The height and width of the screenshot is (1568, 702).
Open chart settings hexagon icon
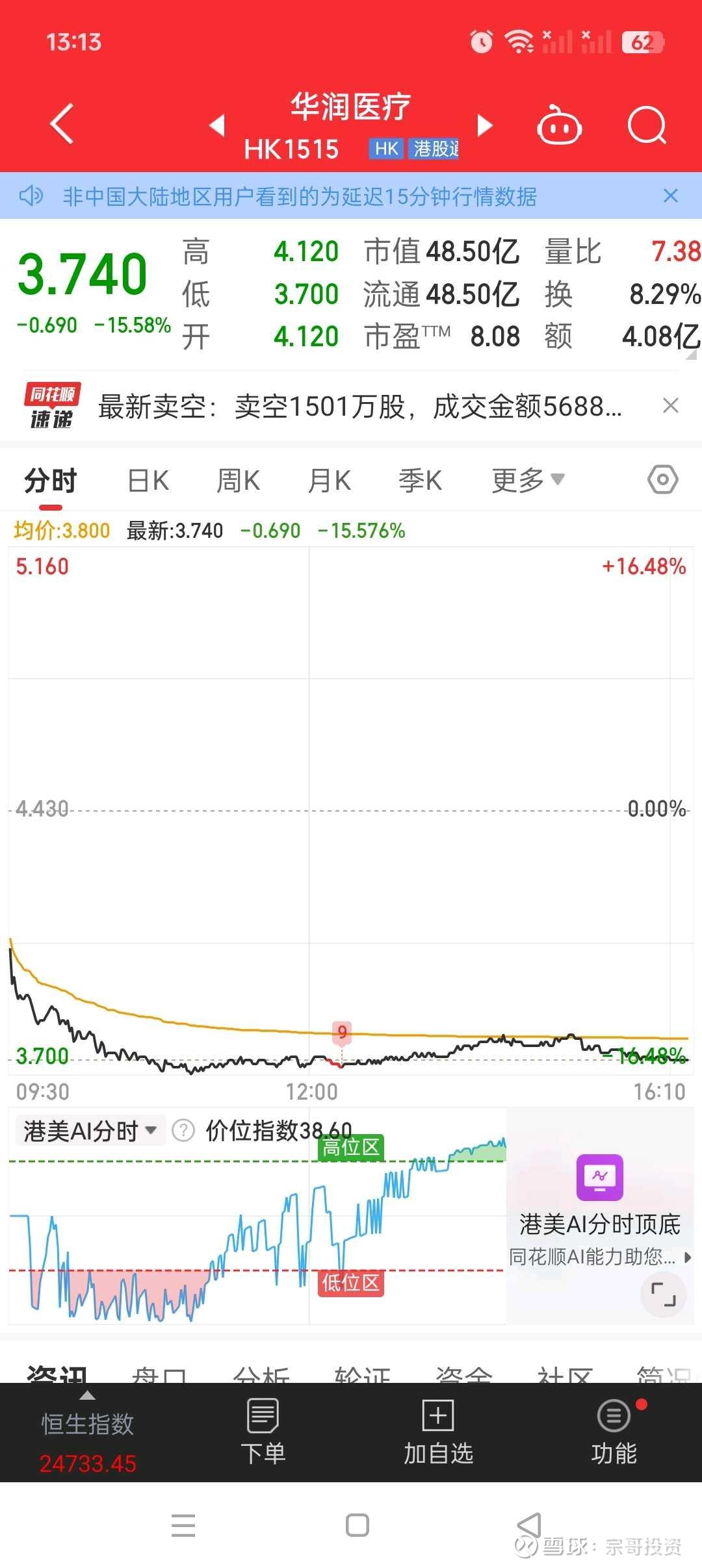click(663, 480)
